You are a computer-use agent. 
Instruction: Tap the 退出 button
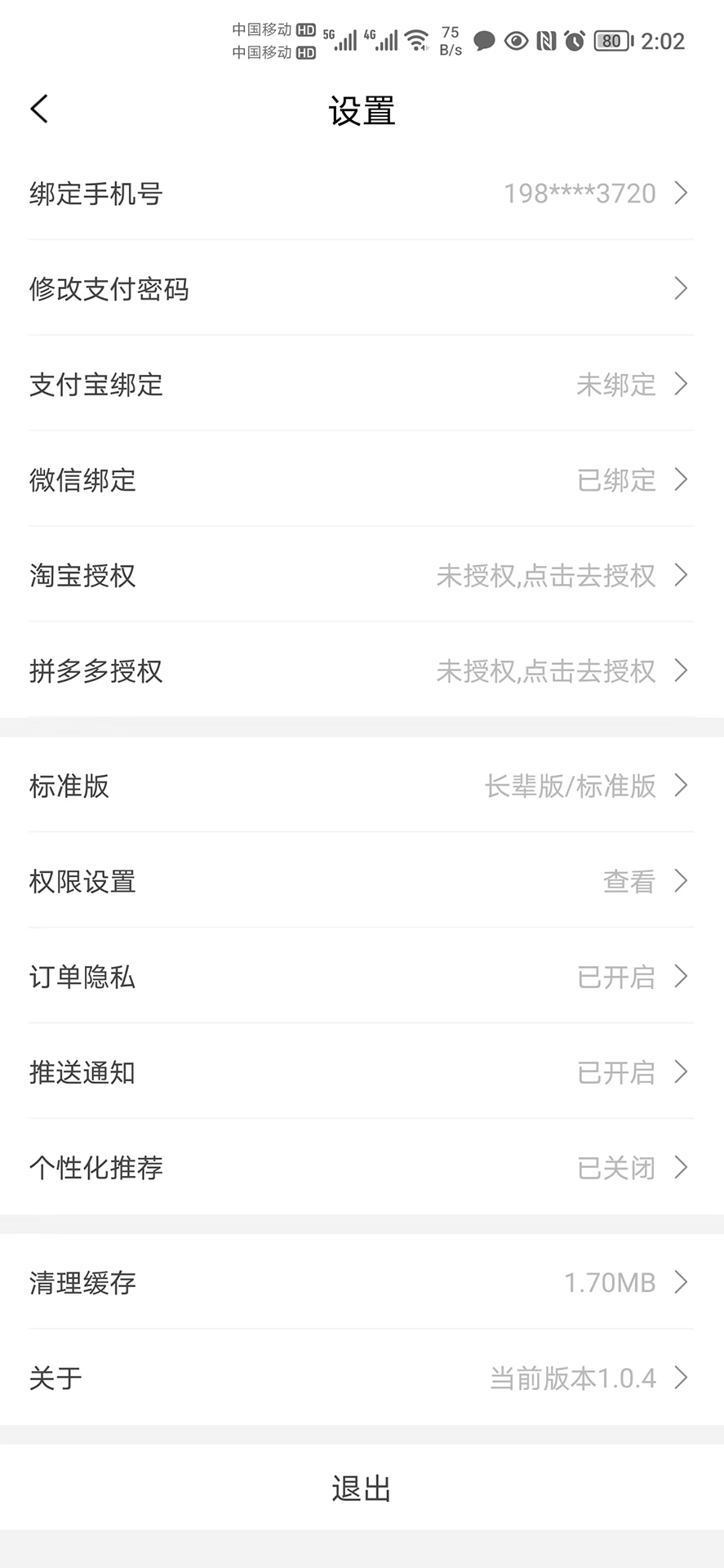pos(361,1489)
